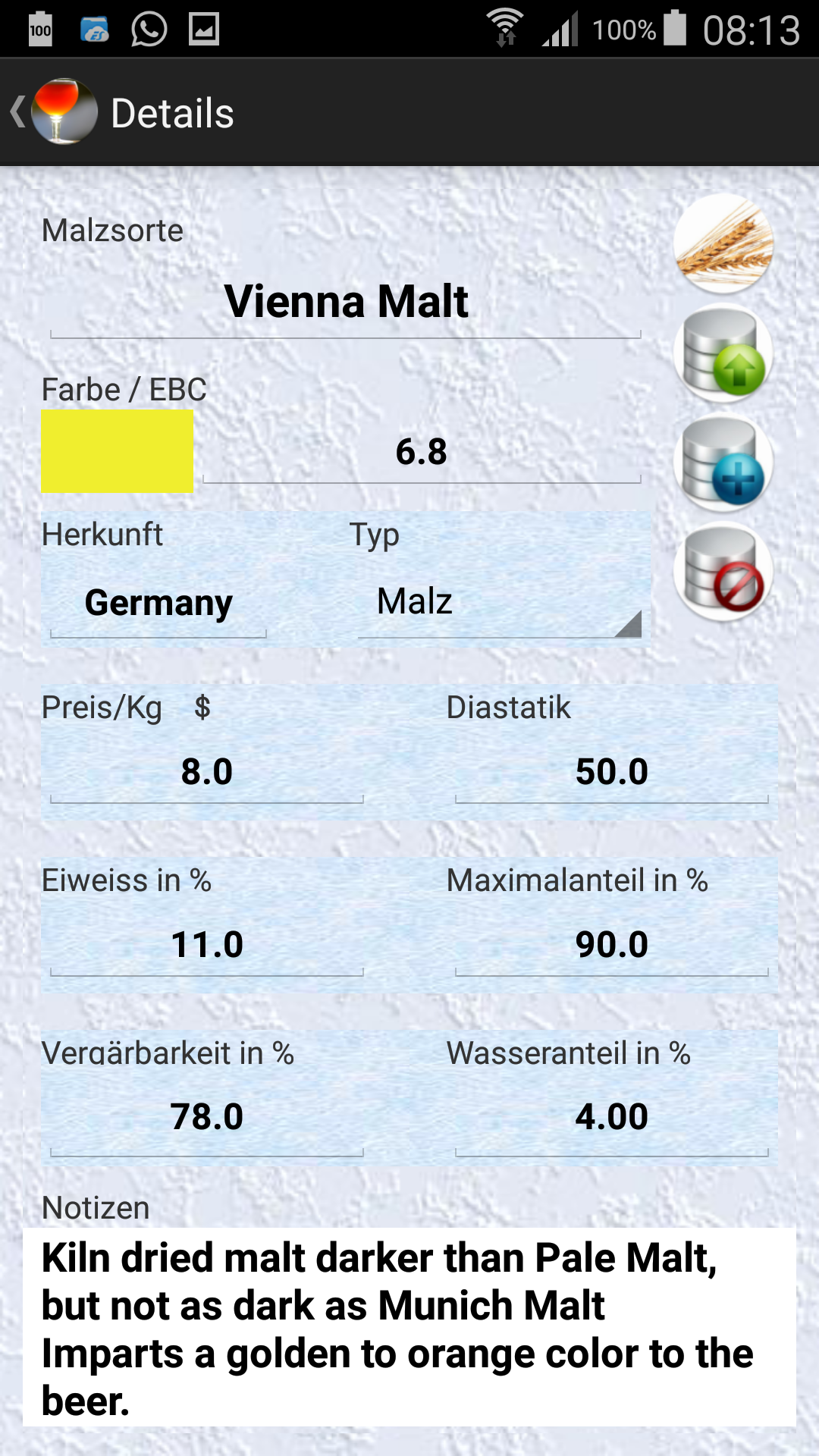This screenshot has height=1456, width=819.
Task: Tap the yellow color swatch
Action: 118,451
